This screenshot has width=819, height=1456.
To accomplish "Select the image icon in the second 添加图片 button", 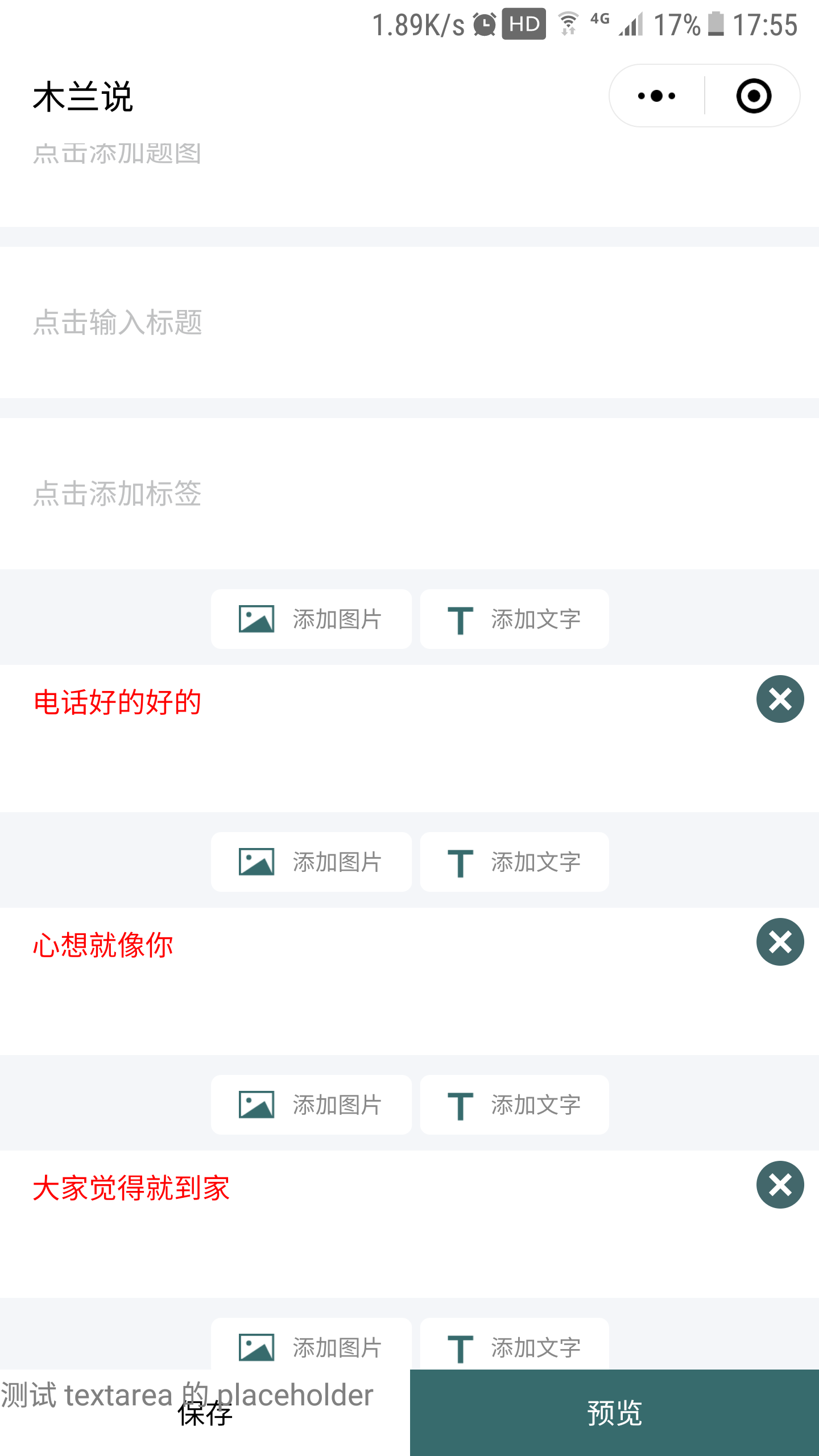I will 256,862.
